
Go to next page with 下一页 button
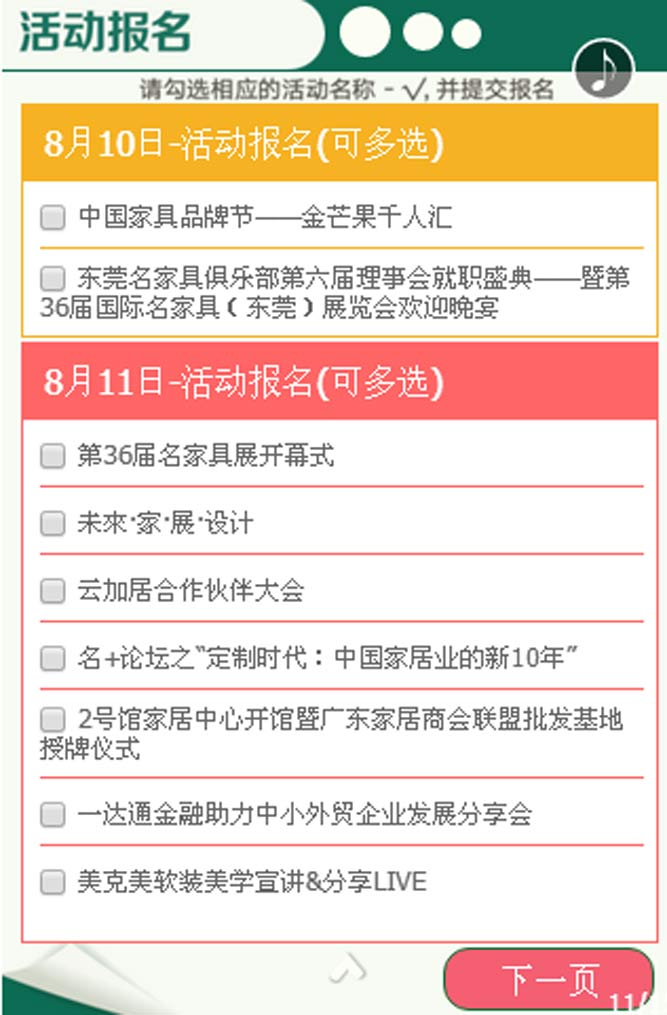pos(548,979)
